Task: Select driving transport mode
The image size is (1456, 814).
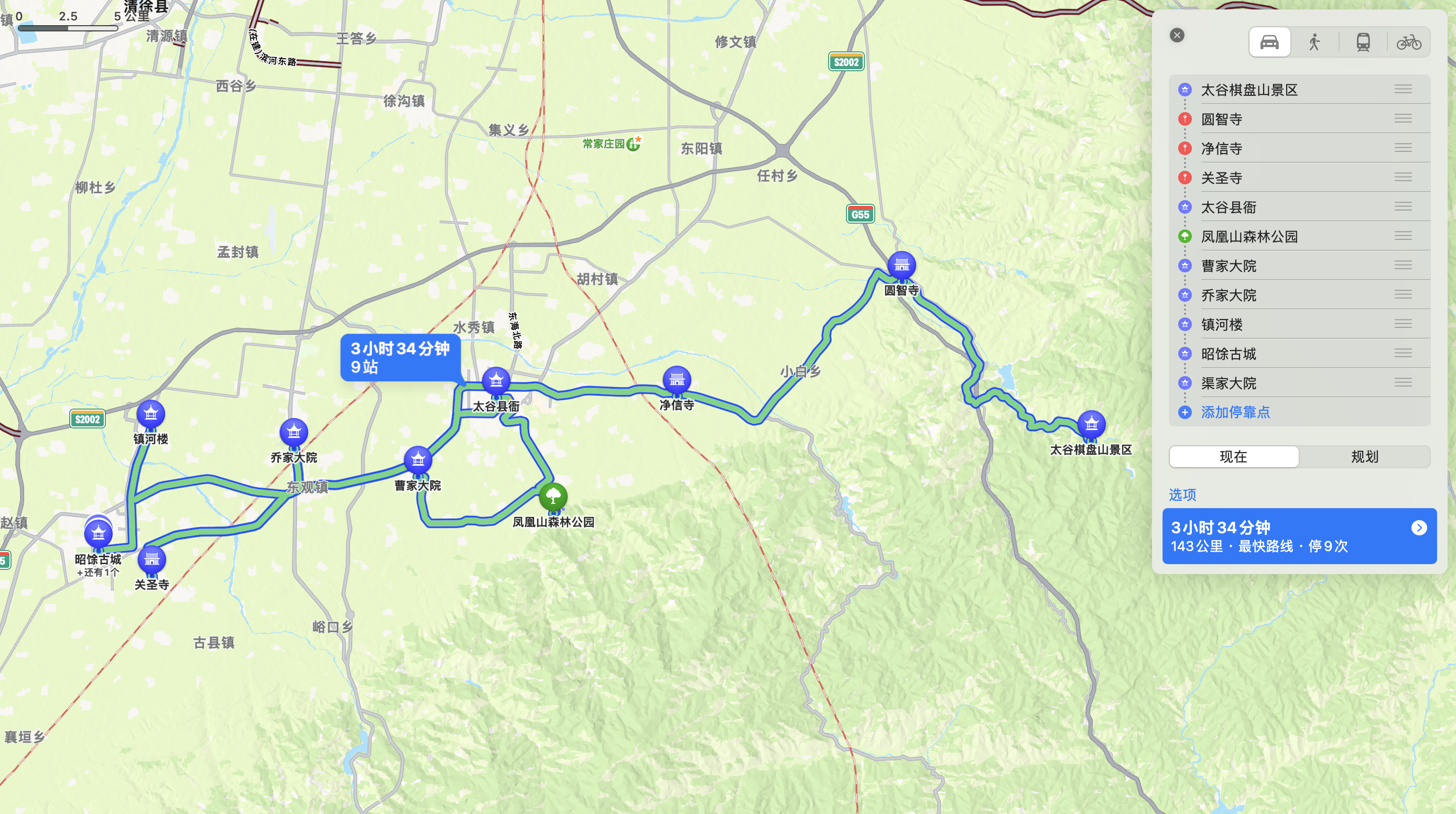Action: click(1269, 42)
